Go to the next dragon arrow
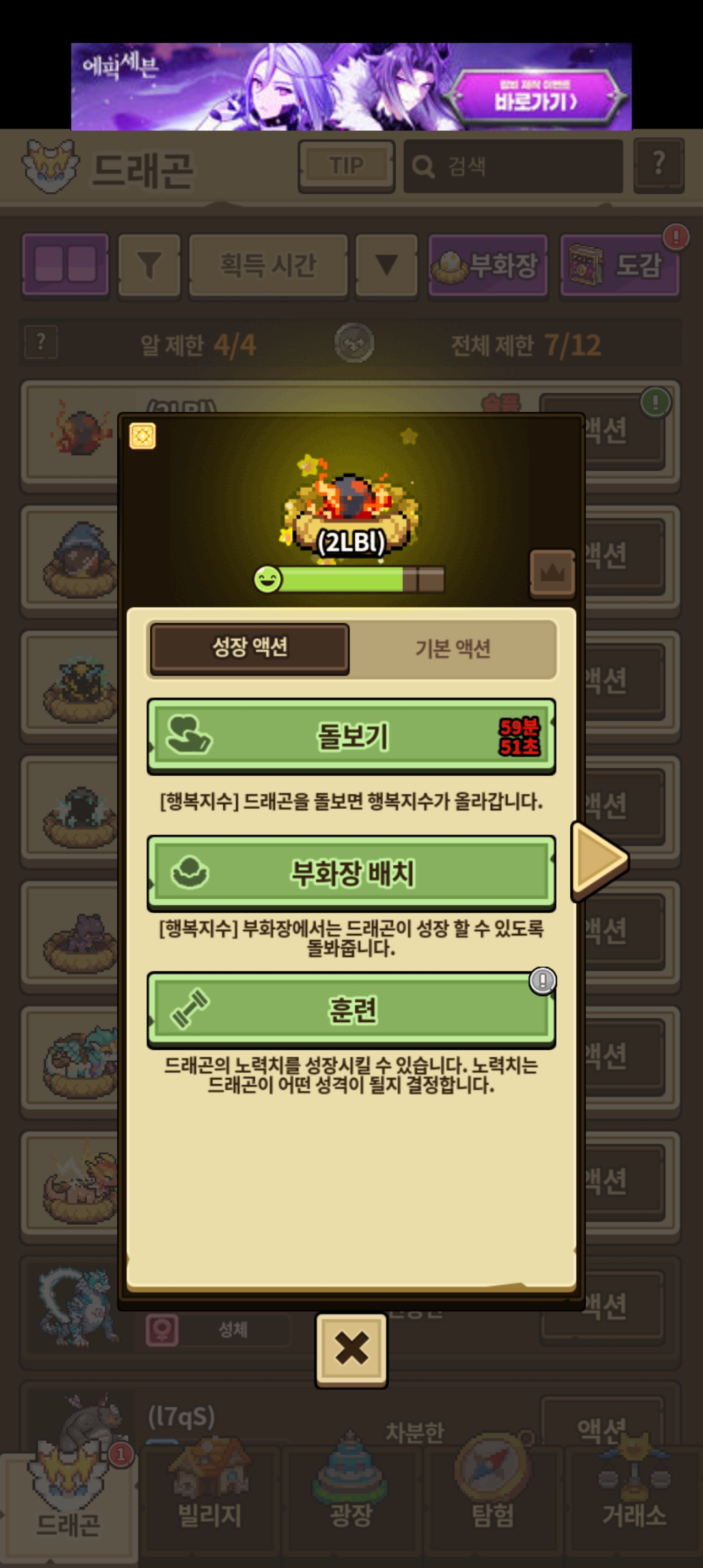Viewport: 703px width, 1568px height. [x=598, y=860]
